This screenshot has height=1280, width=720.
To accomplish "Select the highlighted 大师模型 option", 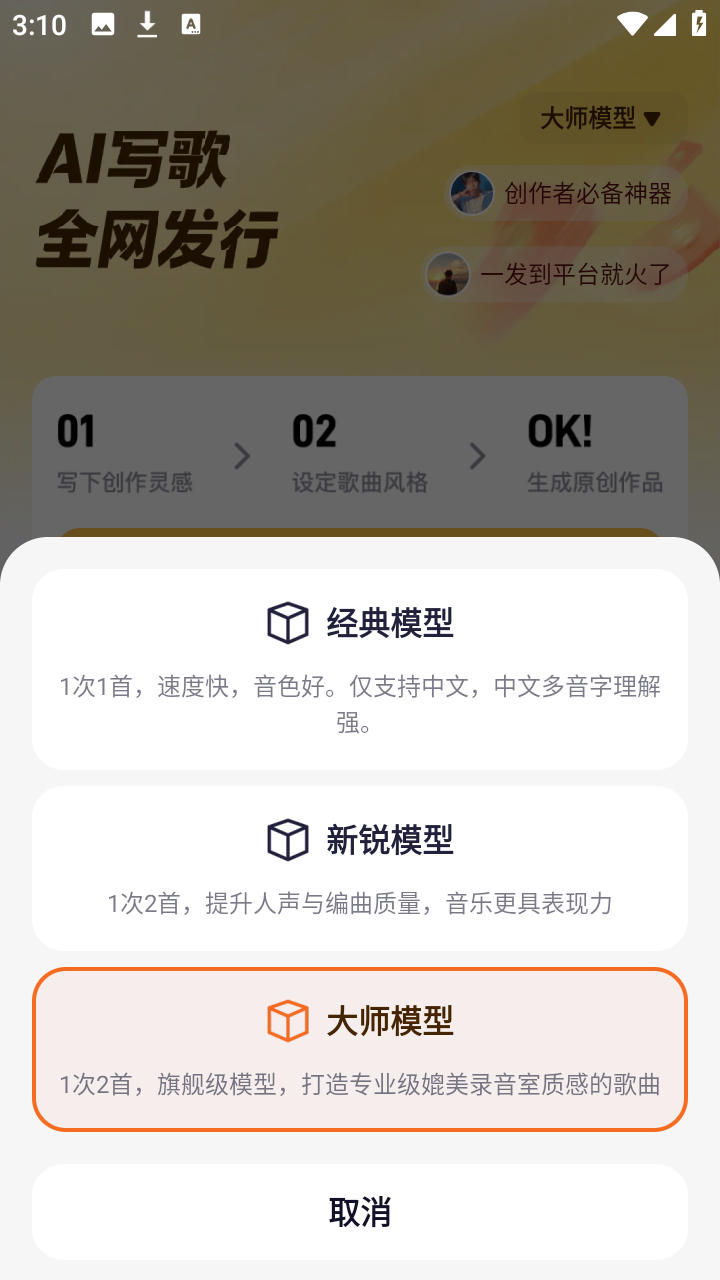I will pyautogui.click(x=360, y=1048).
